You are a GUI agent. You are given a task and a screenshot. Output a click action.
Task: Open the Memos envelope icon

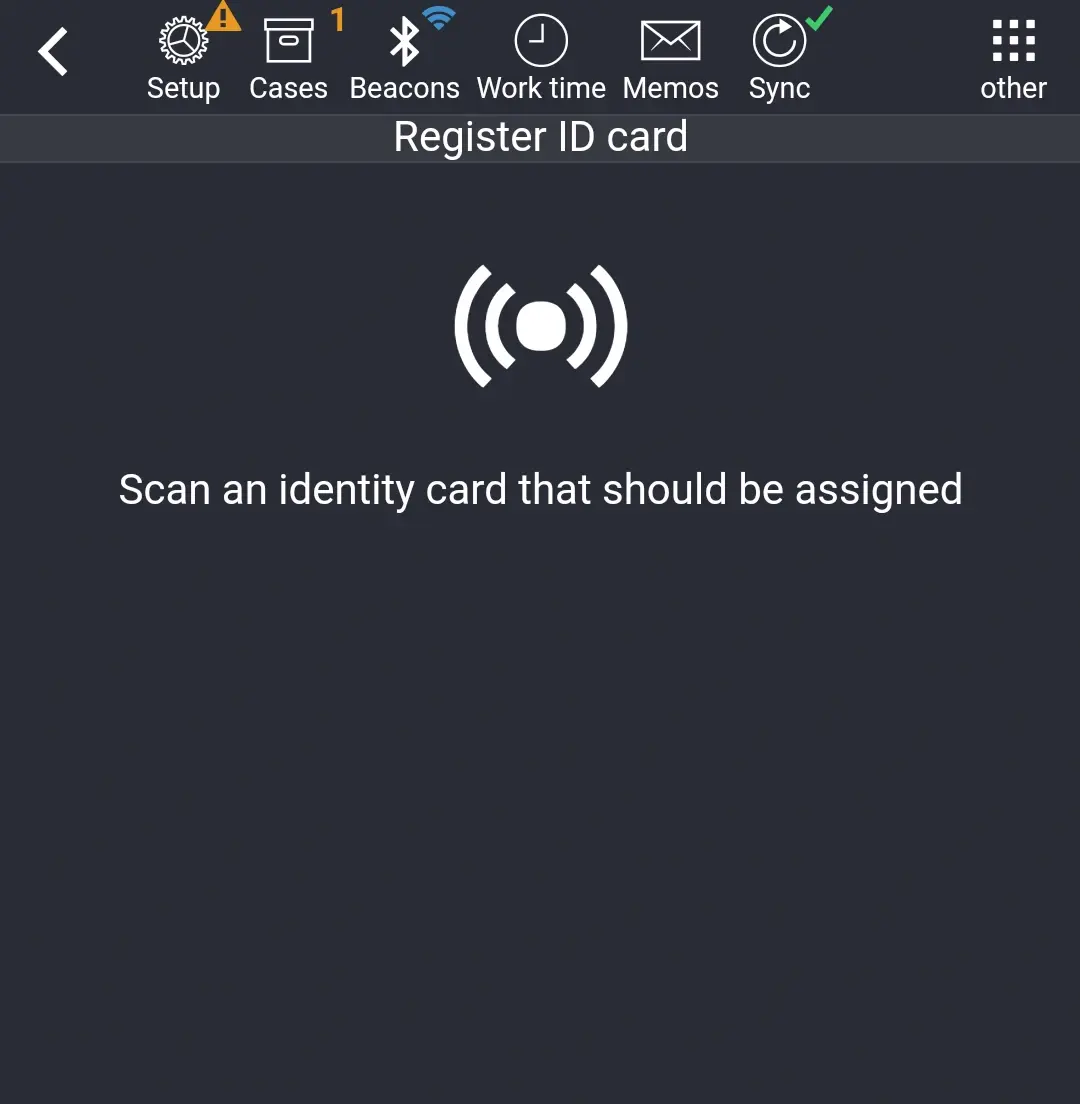[x=670, y=40]
